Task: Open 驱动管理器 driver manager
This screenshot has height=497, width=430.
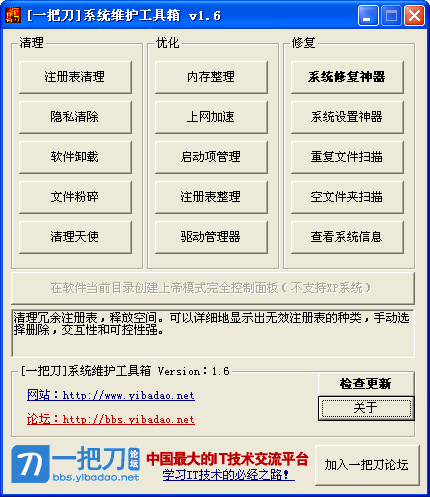Action: pyautogui.click(x=211, y=237)
